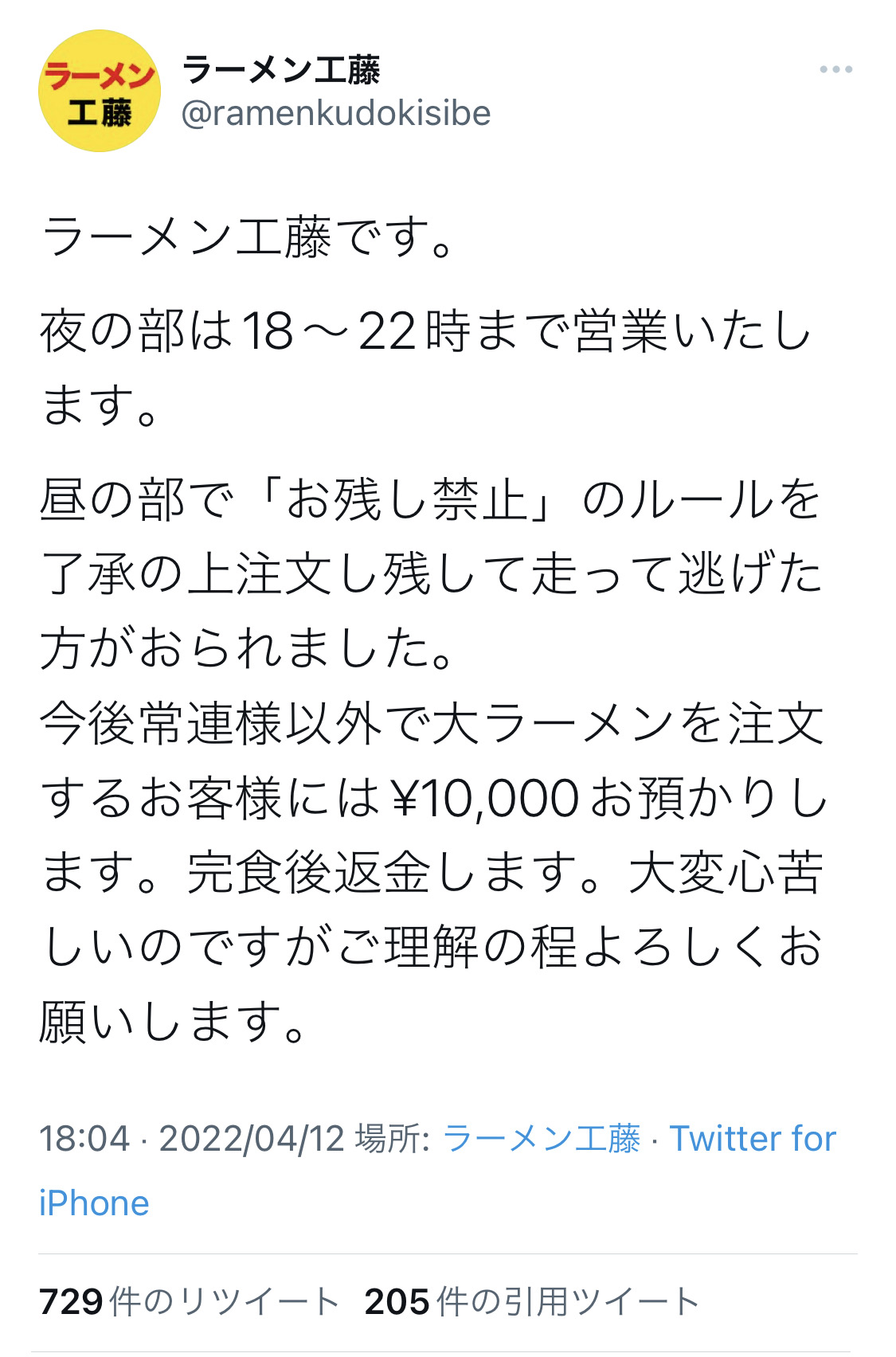View the 729 retweets list
Viewport: 896px width, 1357px height.
coord(190,1302)
